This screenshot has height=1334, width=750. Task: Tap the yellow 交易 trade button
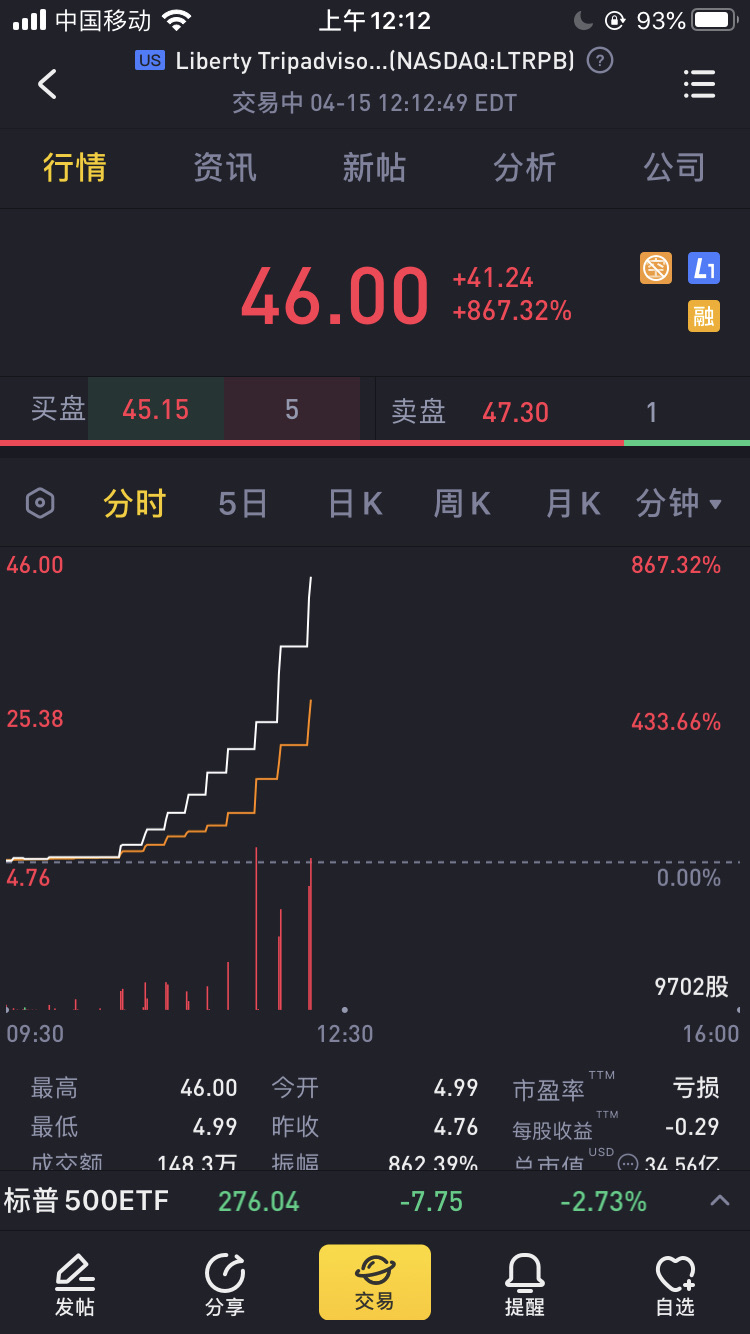coord(374,1282)
